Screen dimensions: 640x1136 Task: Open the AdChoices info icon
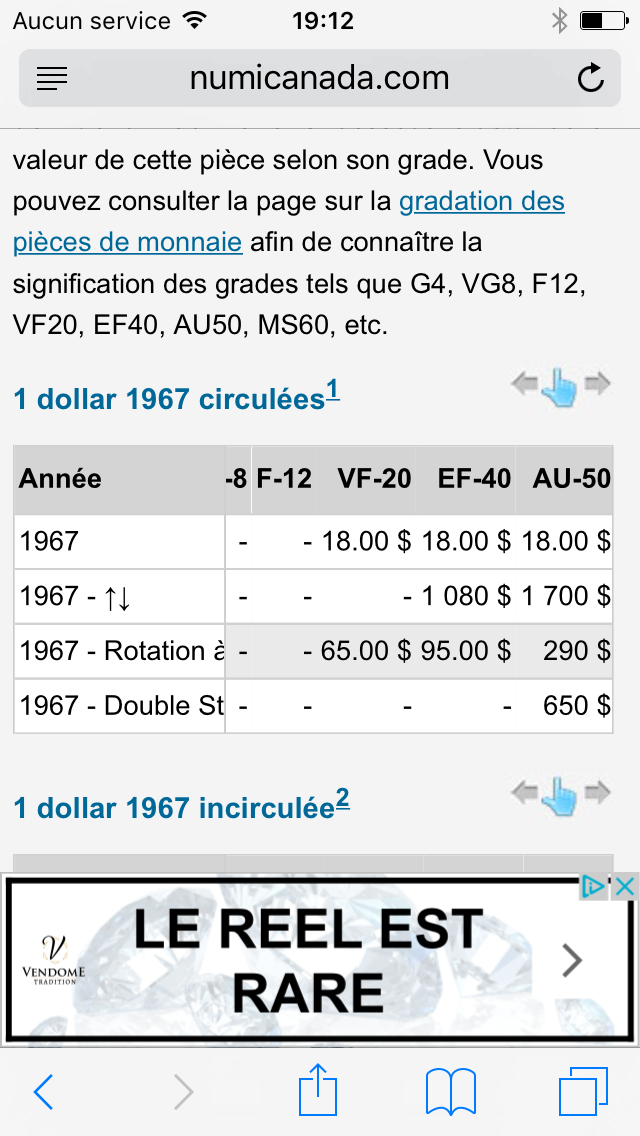[x=594, y=886]
